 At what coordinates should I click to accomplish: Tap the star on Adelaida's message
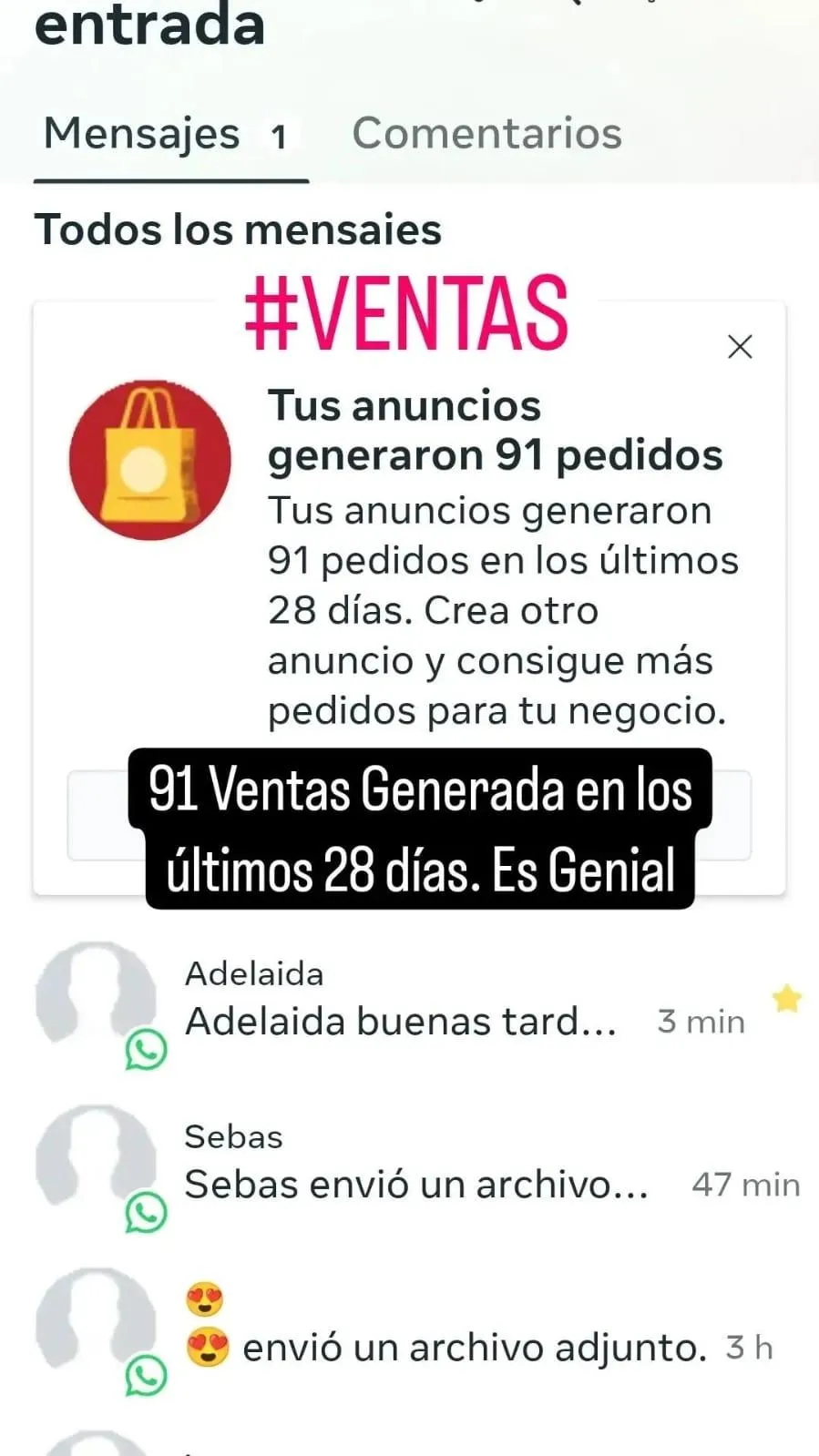point(786,999)
